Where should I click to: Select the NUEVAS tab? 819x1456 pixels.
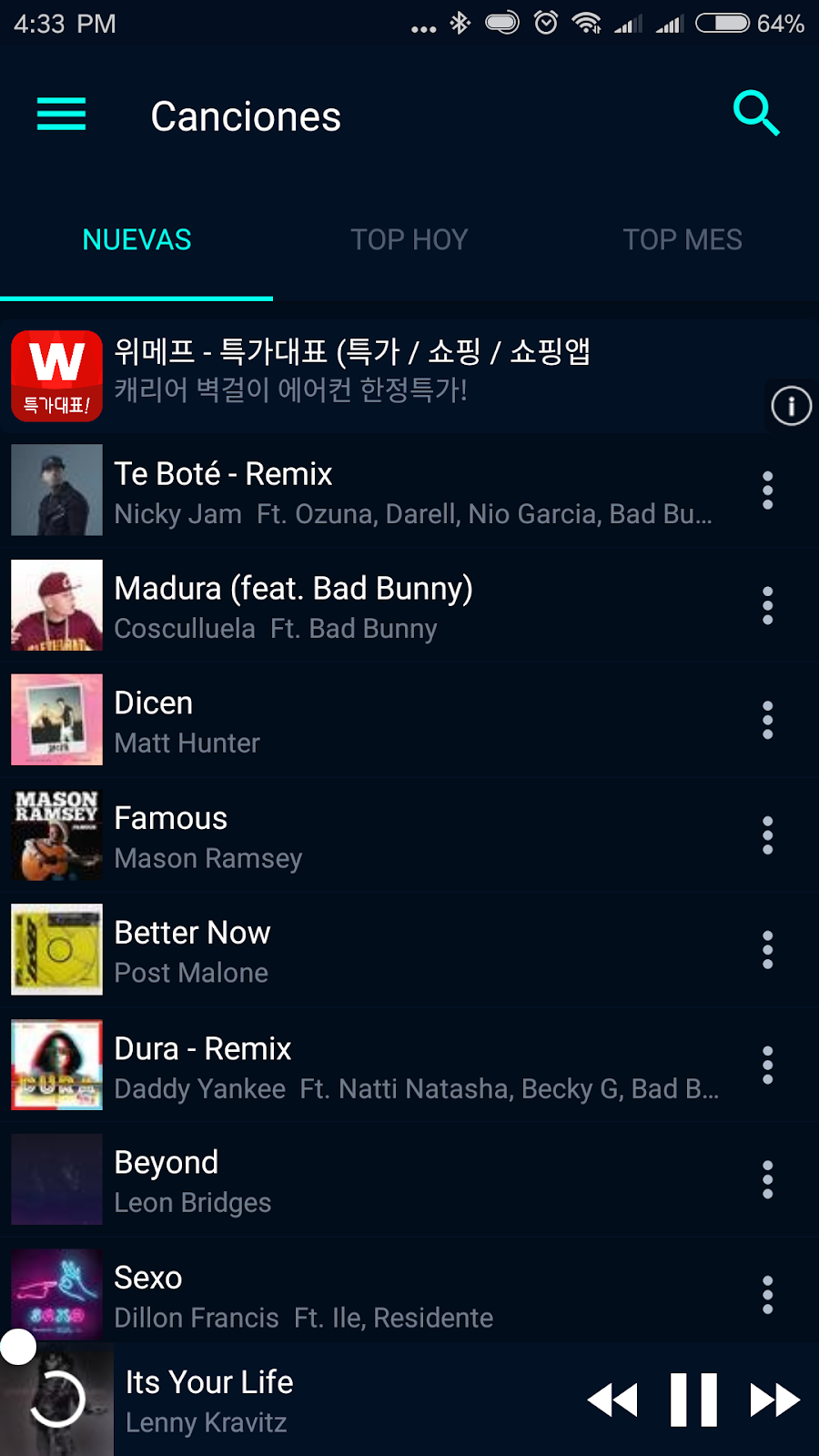[x=136, y=239]
